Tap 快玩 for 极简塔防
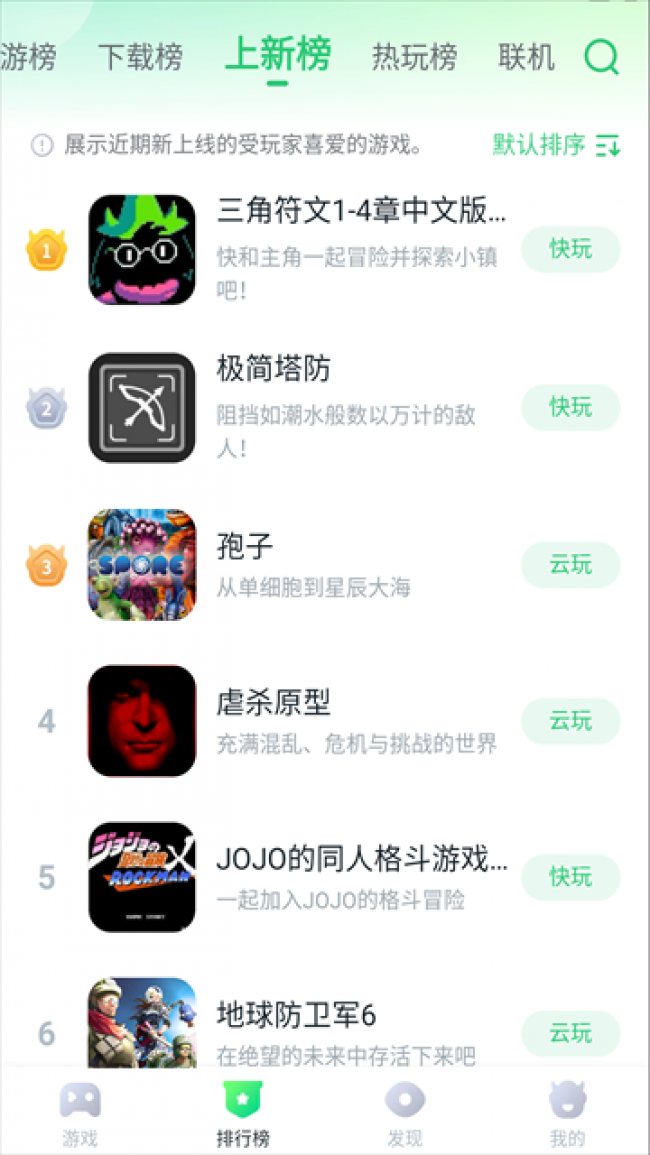 [570, 407]
